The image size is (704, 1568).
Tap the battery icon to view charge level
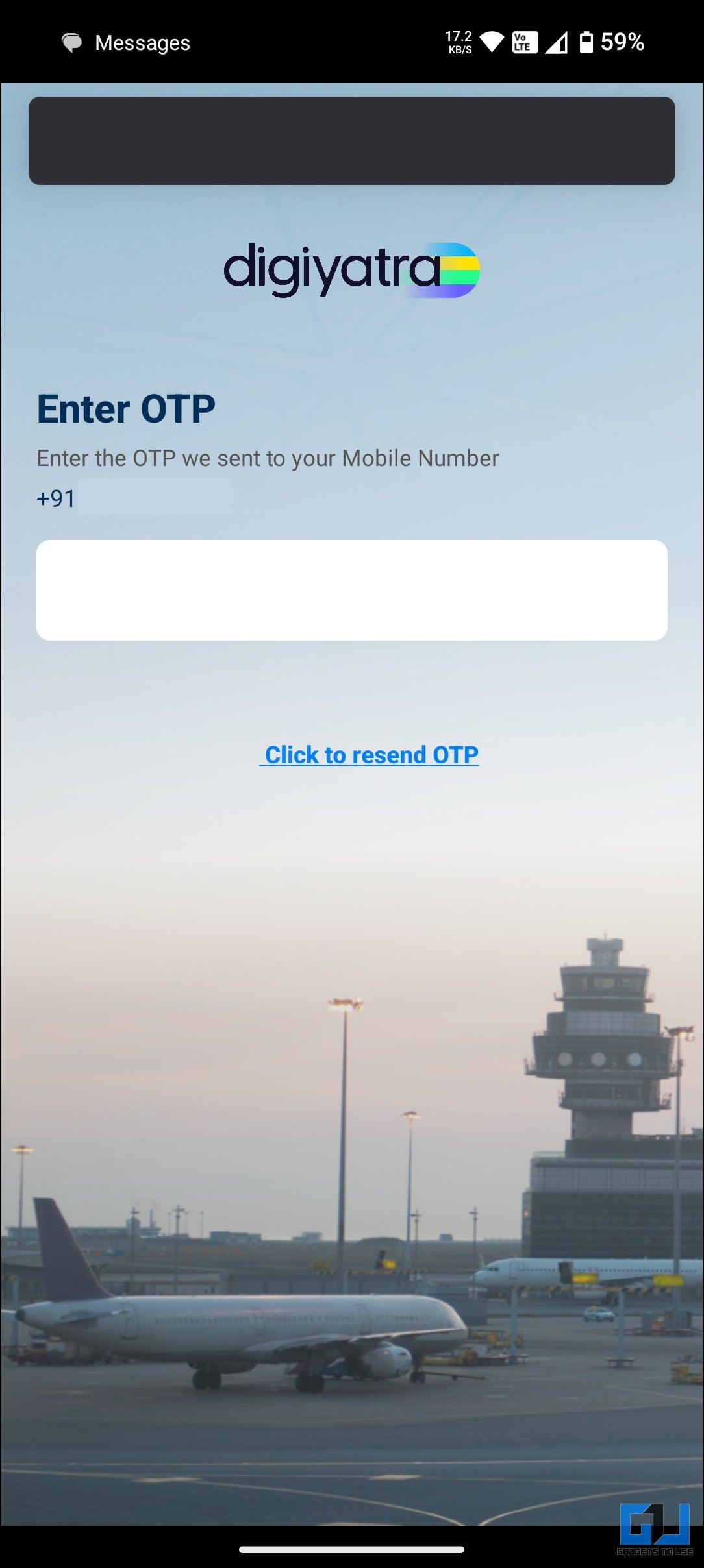(586, 41)
